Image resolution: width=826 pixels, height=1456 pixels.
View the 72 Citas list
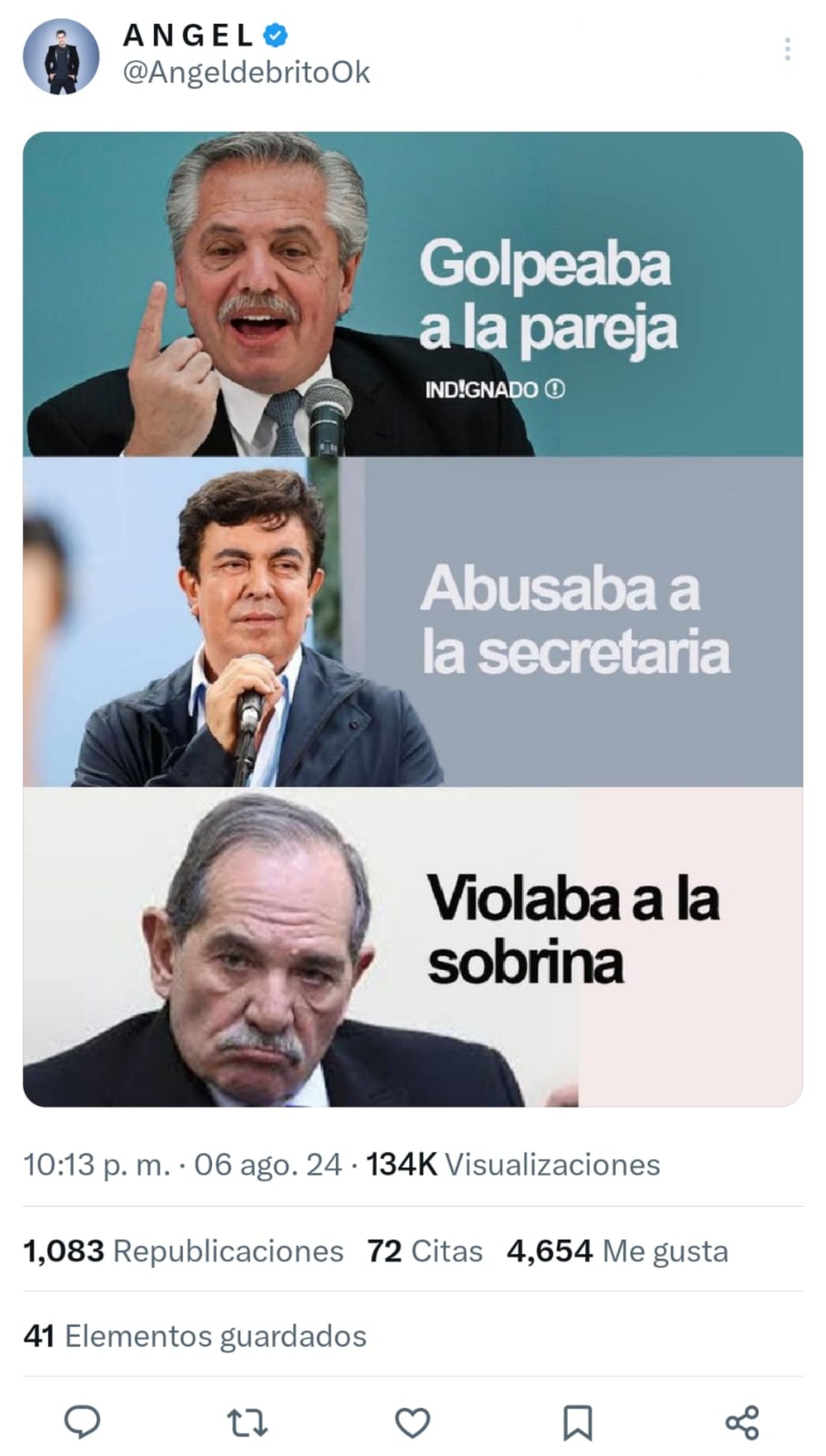pyautogui.click(x=425, y=1251)
